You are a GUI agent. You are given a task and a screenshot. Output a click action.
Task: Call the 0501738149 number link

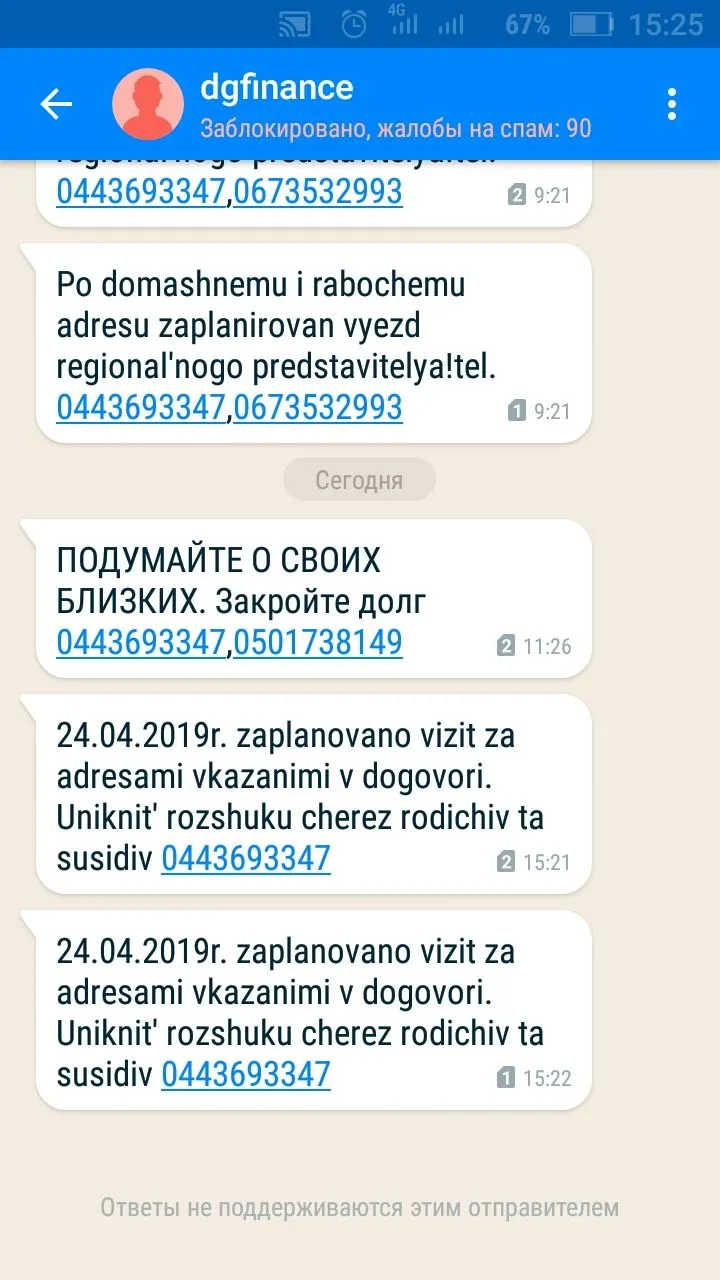tap(318, 643)
